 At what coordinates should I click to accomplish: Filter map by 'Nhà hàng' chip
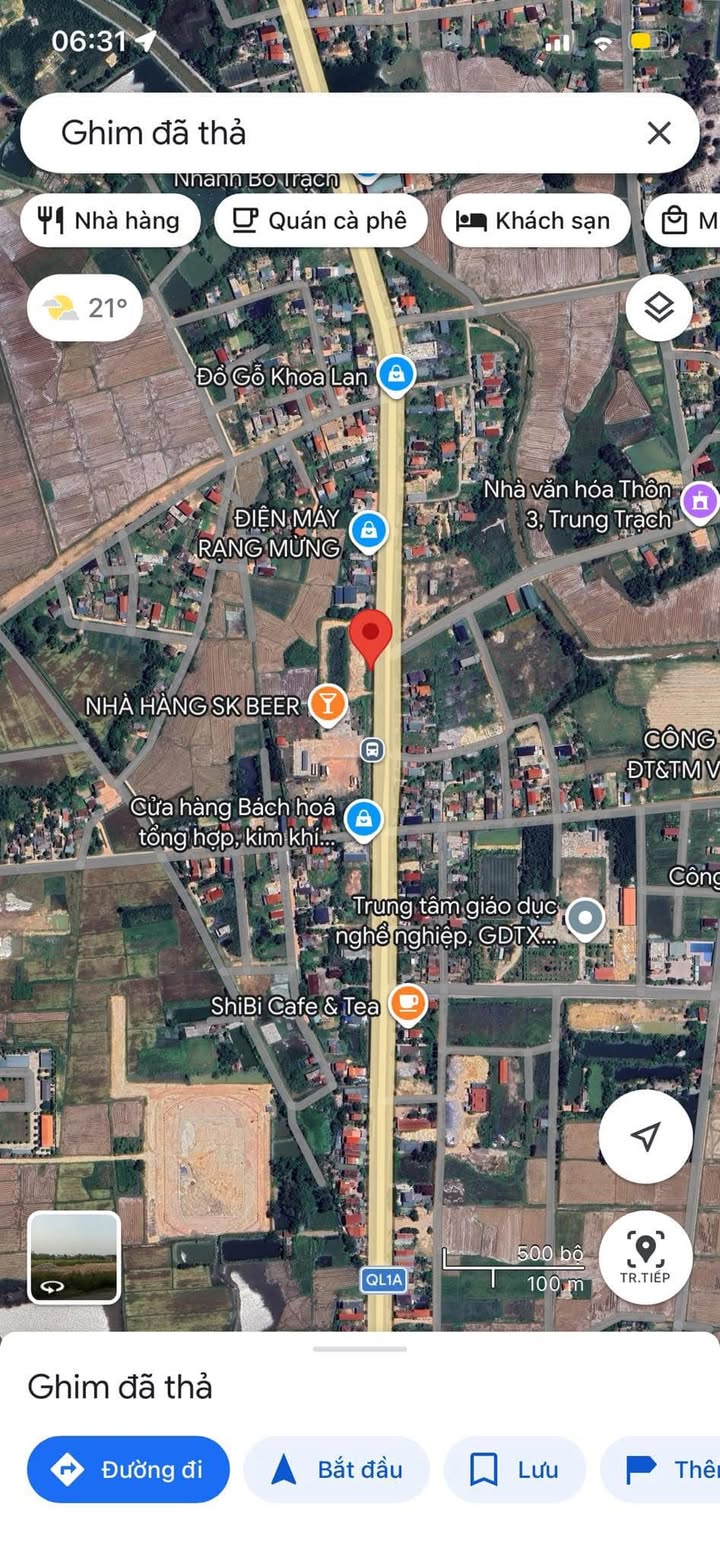click(x=109, y=221)
